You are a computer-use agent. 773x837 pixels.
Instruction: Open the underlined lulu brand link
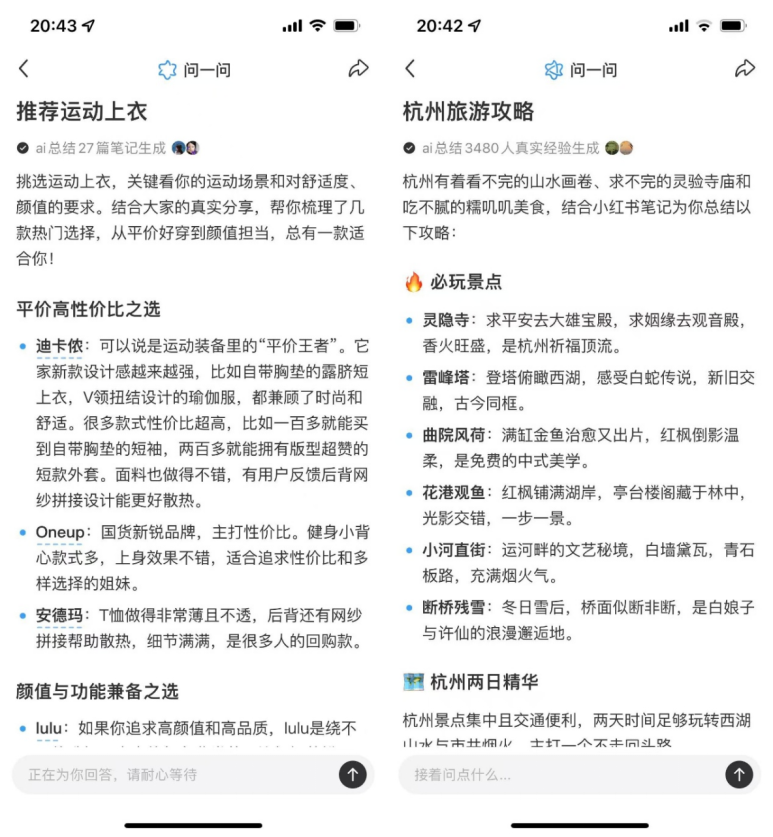coord(49,729)
